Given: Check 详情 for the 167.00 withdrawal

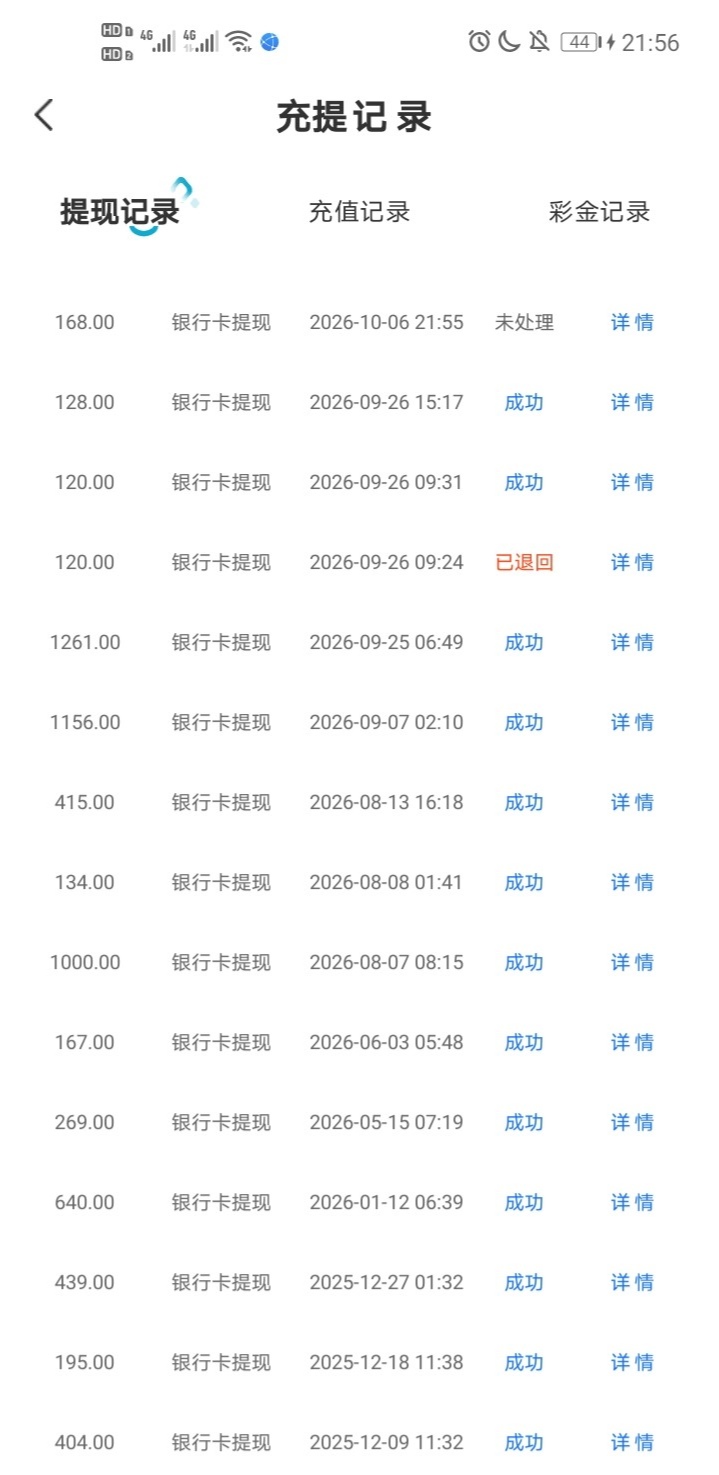Looking at the screenshot, I should coord(632,1042).
